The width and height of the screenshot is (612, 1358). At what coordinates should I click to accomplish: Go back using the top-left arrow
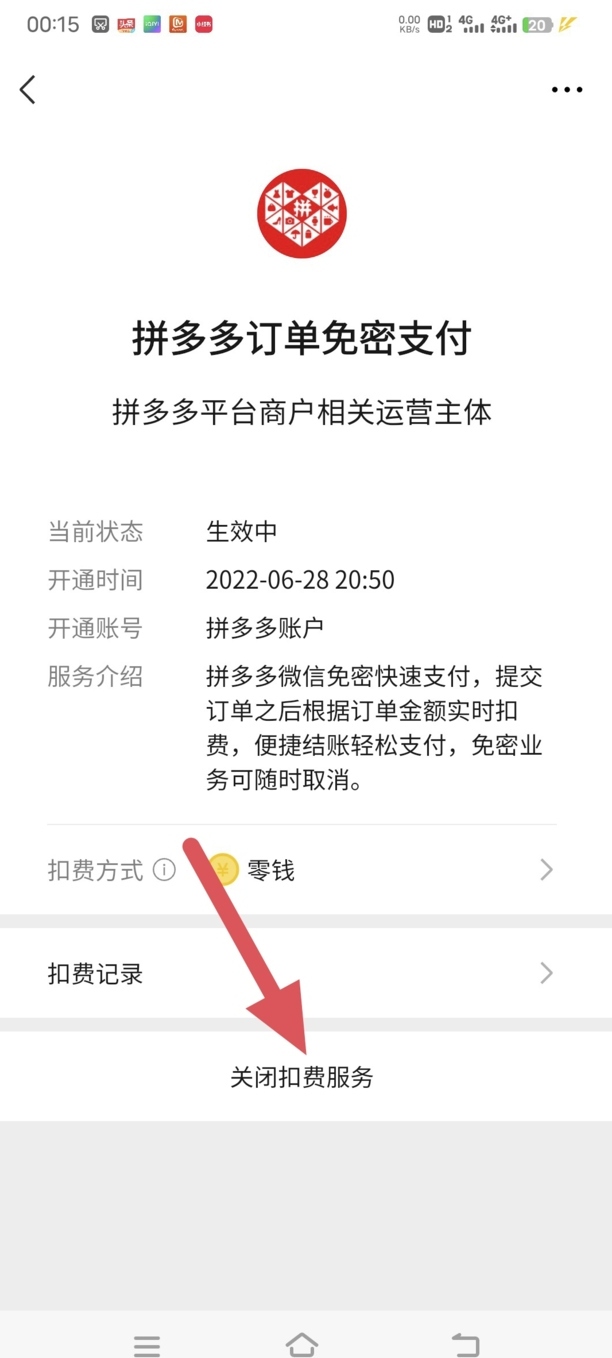[x=28, y=89]
